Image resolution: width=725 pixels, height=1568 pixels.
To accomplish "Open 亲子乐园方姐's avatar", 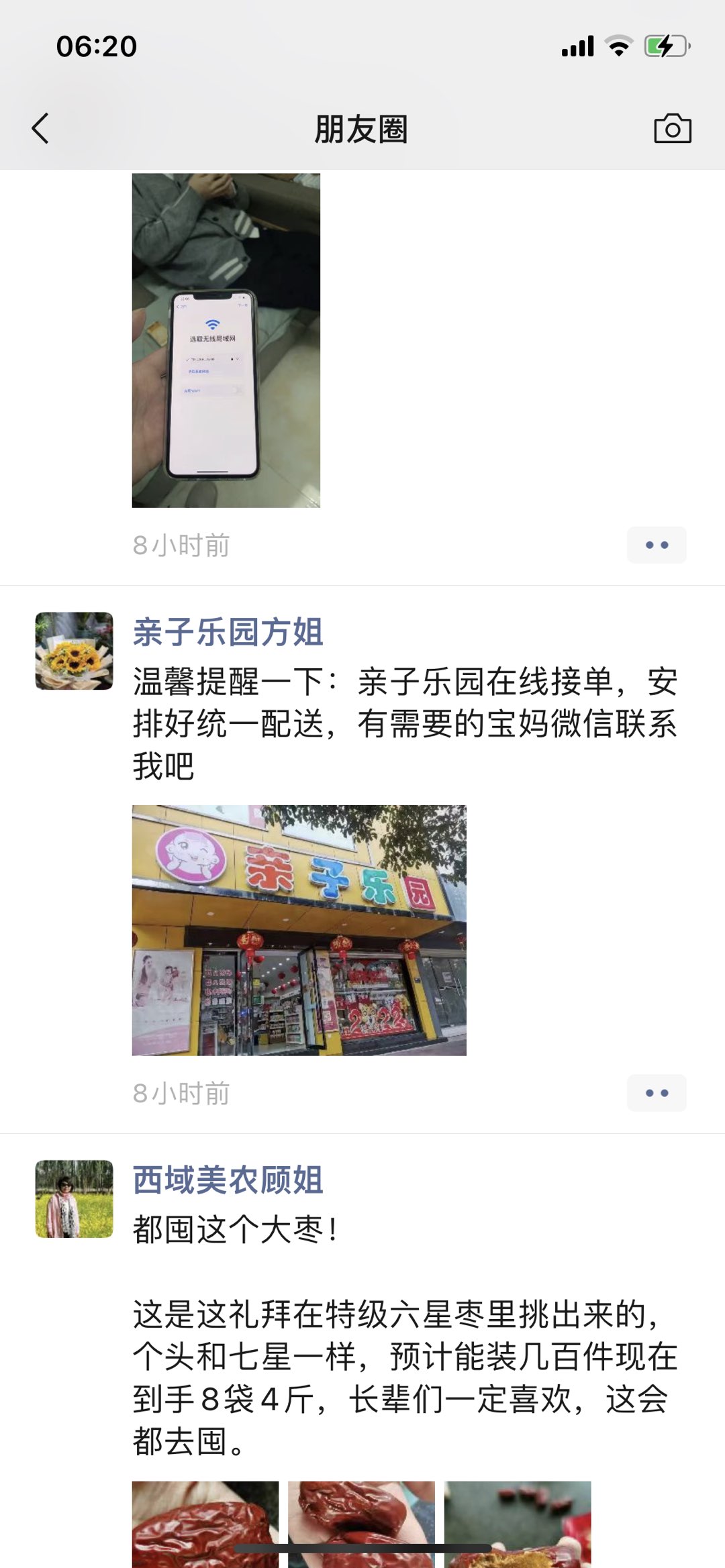I will pos(74,650).
